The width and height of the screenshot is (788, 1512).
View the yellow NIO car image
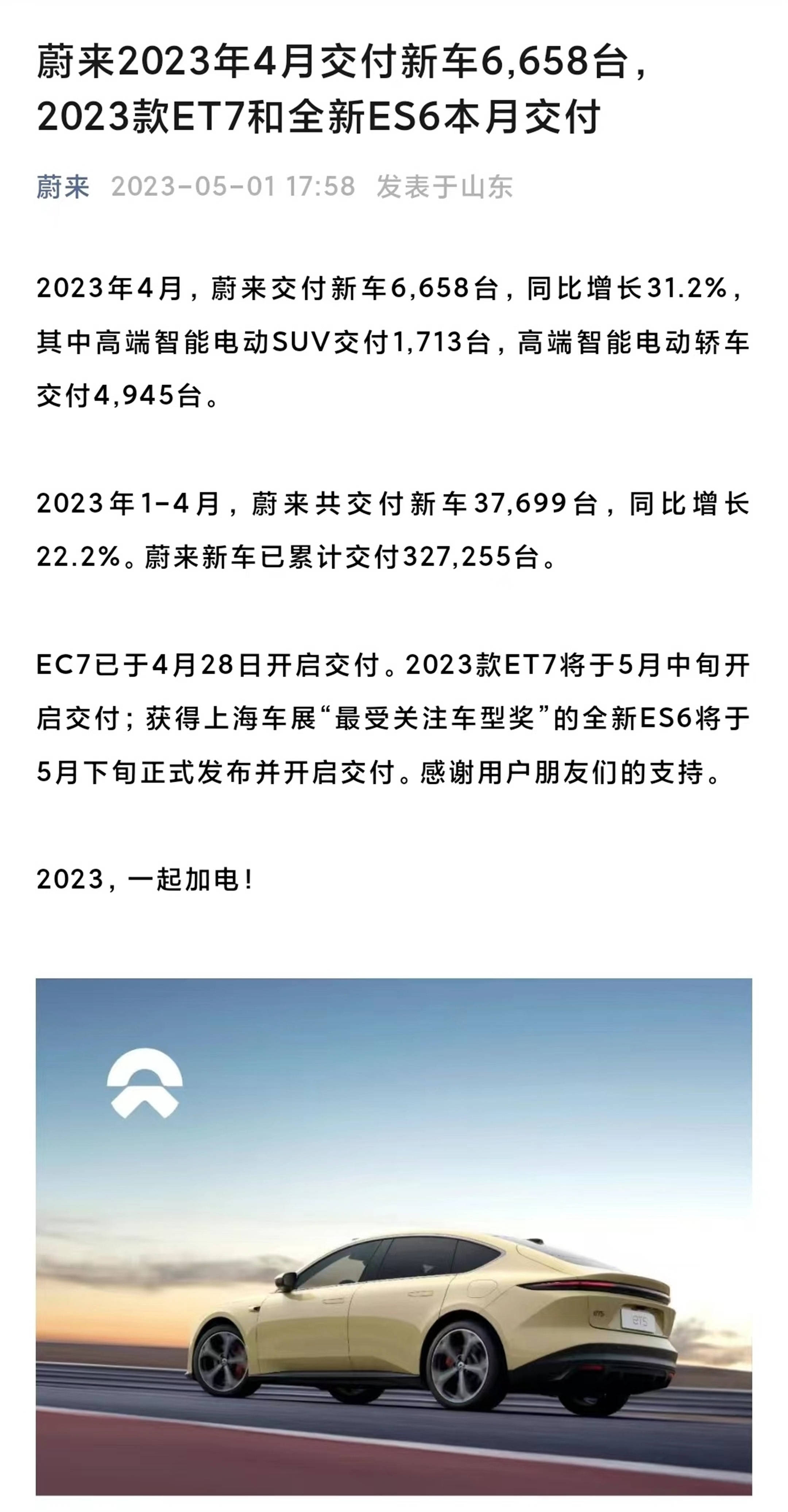(x=394, y=1236)
